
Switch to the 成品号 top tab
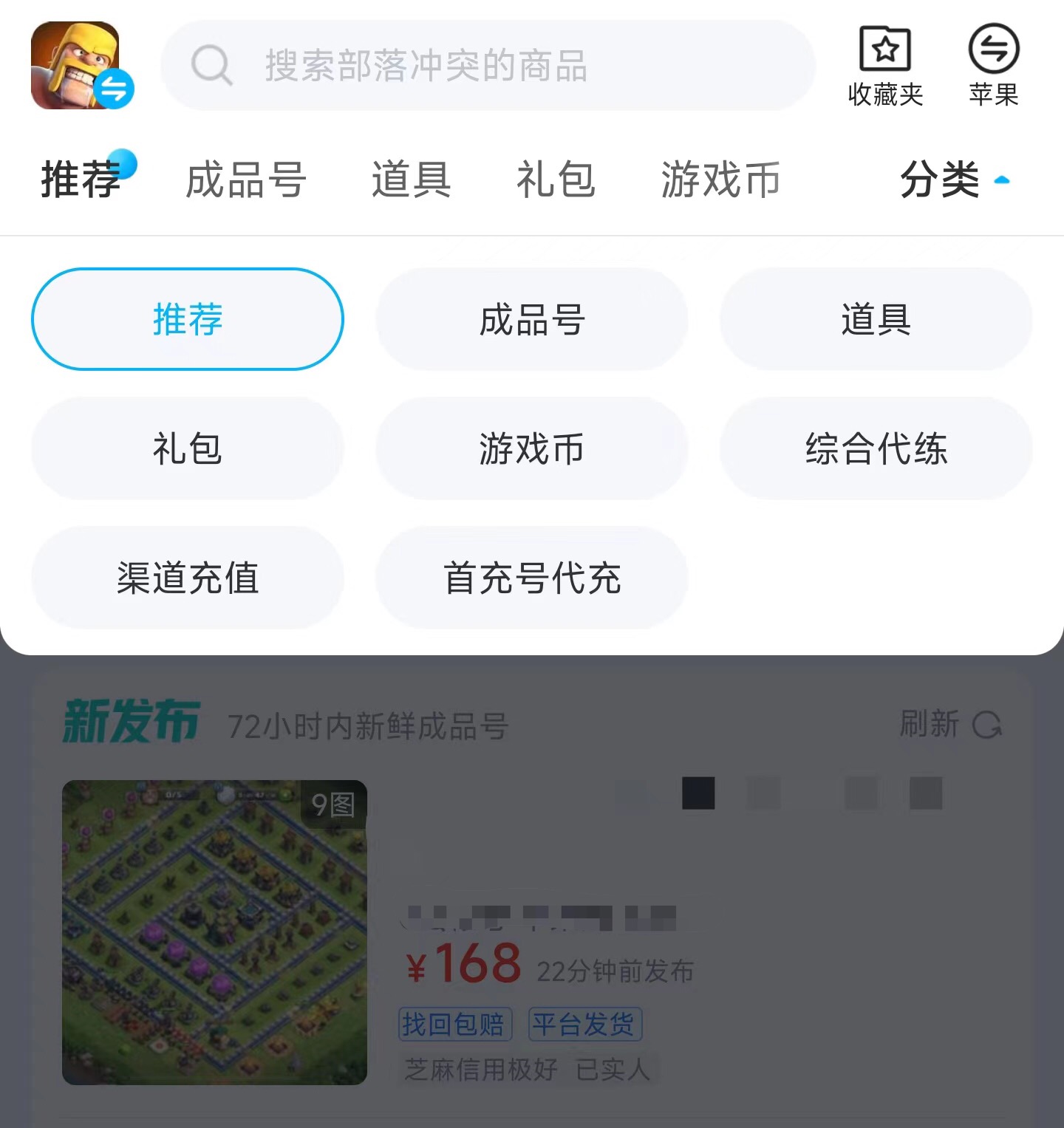click(x=246, y=180)
